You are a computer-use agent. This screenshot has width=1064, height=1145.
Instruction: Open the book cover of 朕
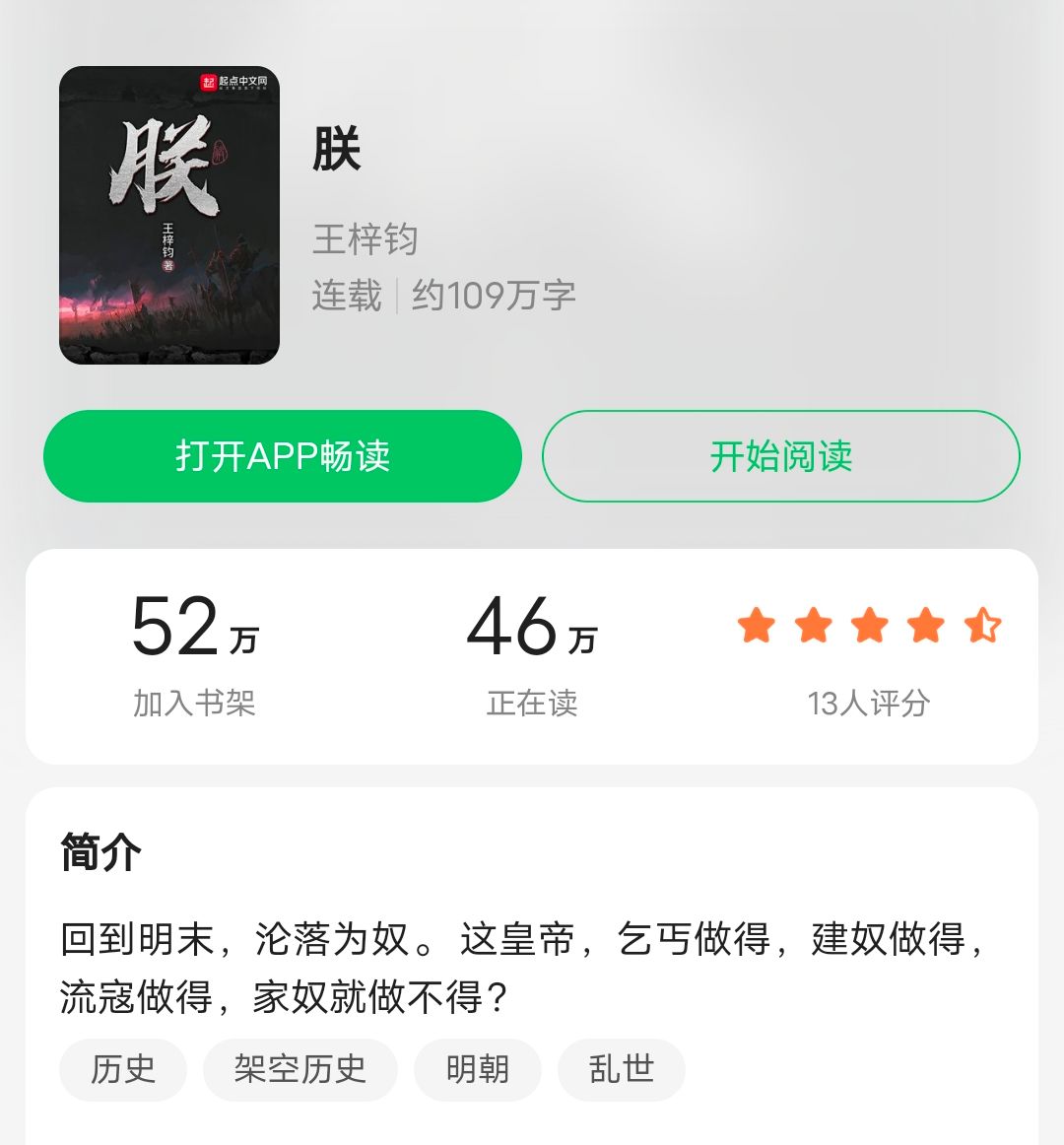[169, 215]
